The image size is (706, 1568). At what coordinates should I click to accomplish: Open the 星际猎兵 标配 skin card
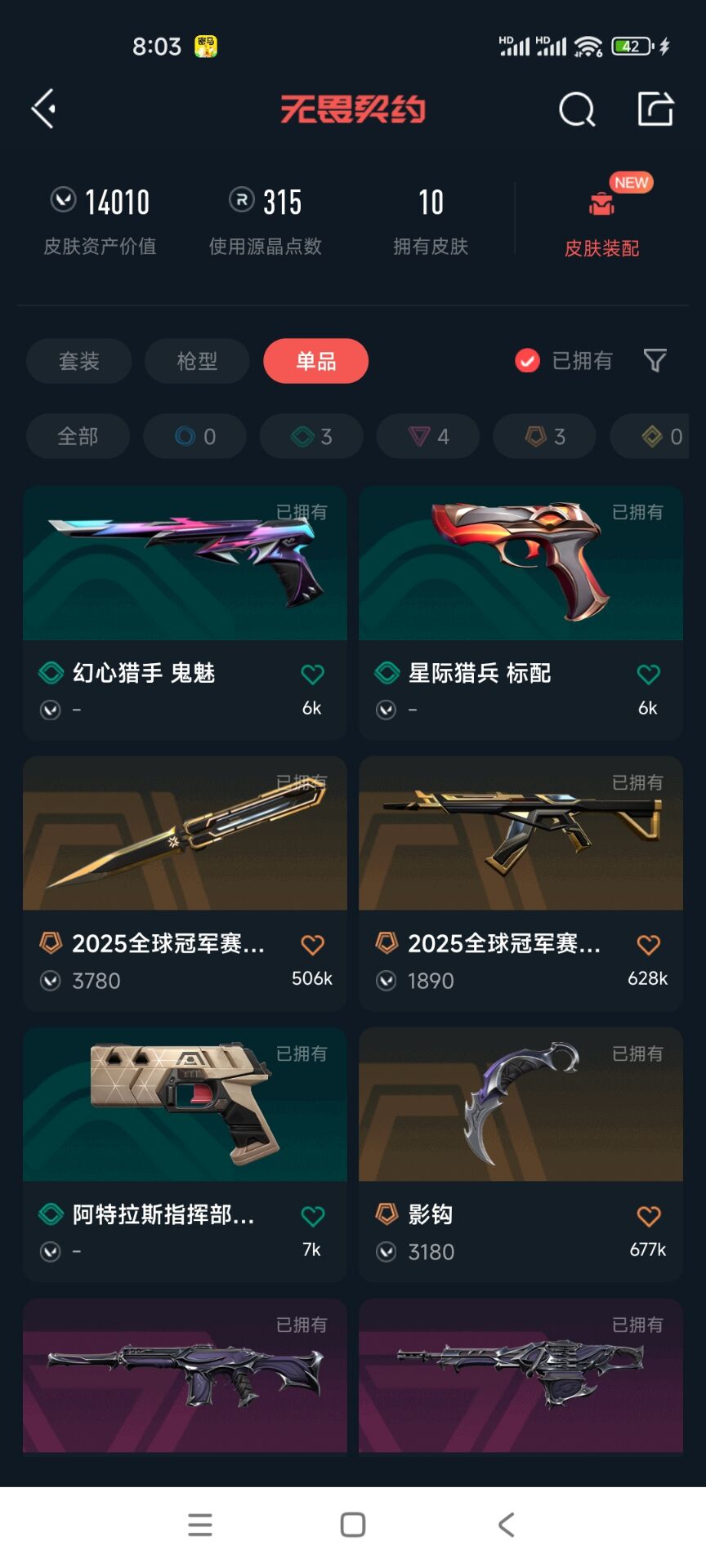tap(521, 563)
